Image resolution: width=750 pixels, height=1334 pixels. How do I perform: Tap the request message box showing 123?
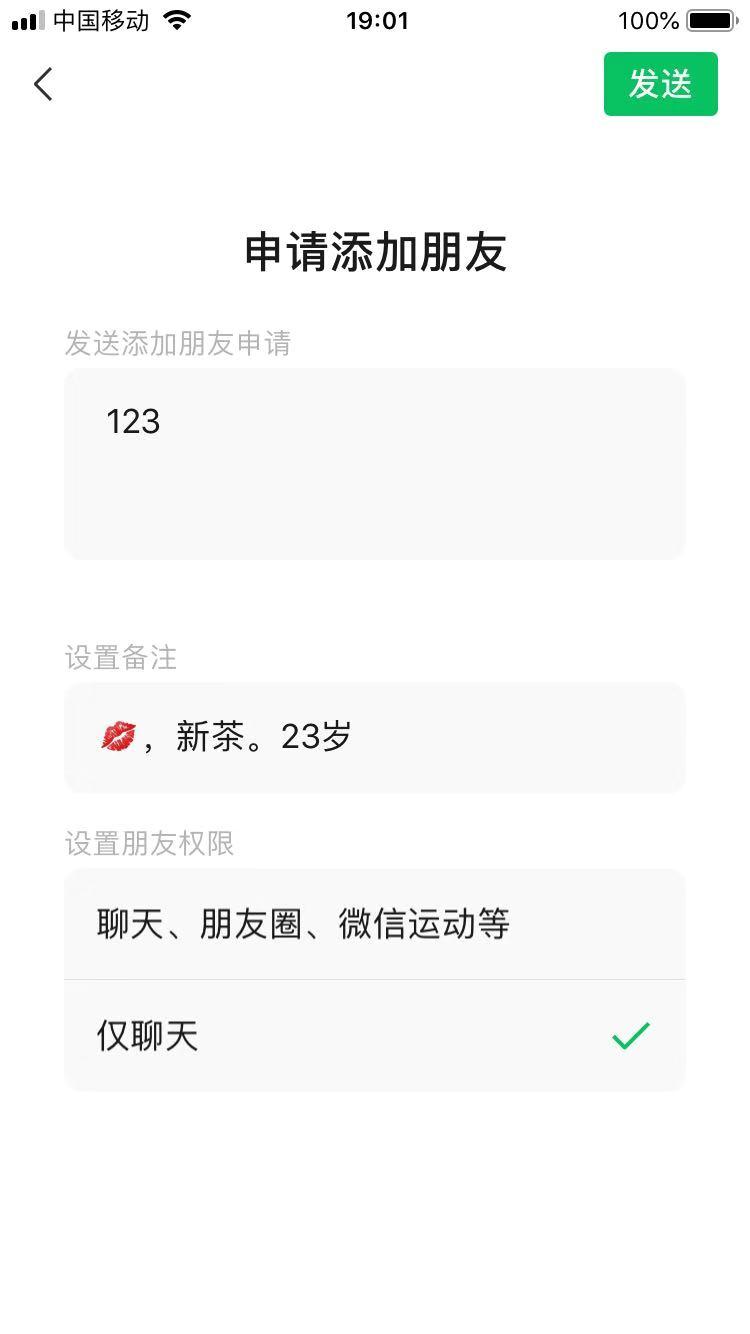tap(375, 463)
